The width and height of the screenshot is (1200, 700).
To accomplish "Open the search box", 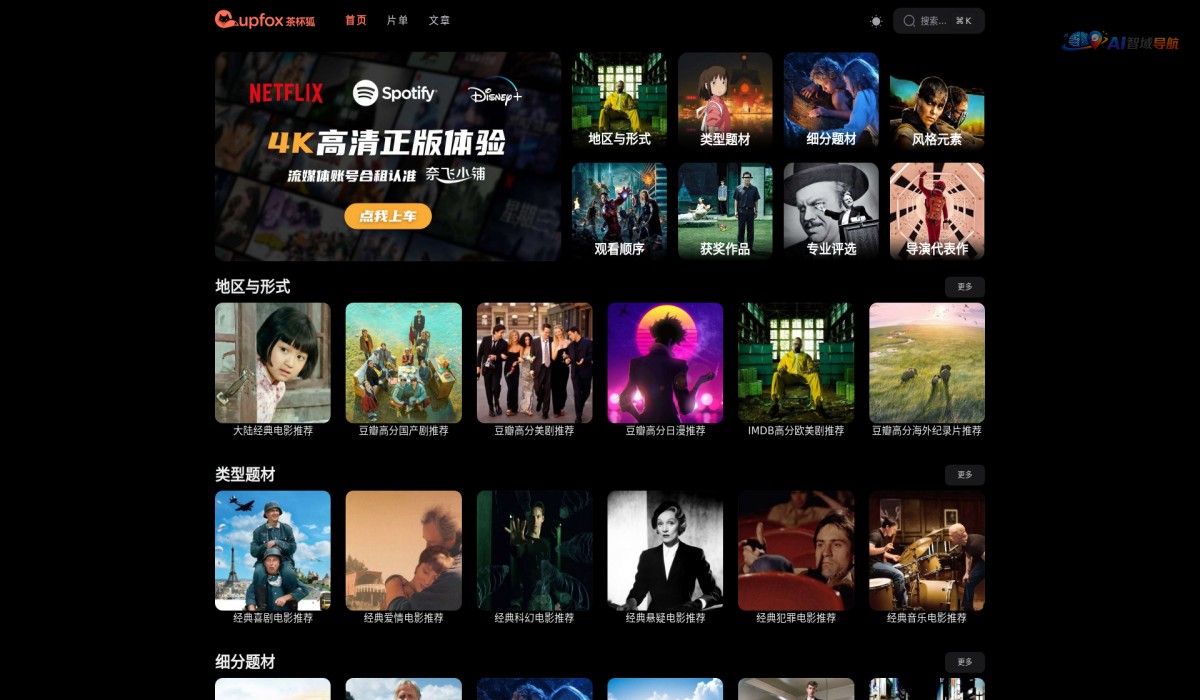I will pyautogui.click(x=938, y=21).
